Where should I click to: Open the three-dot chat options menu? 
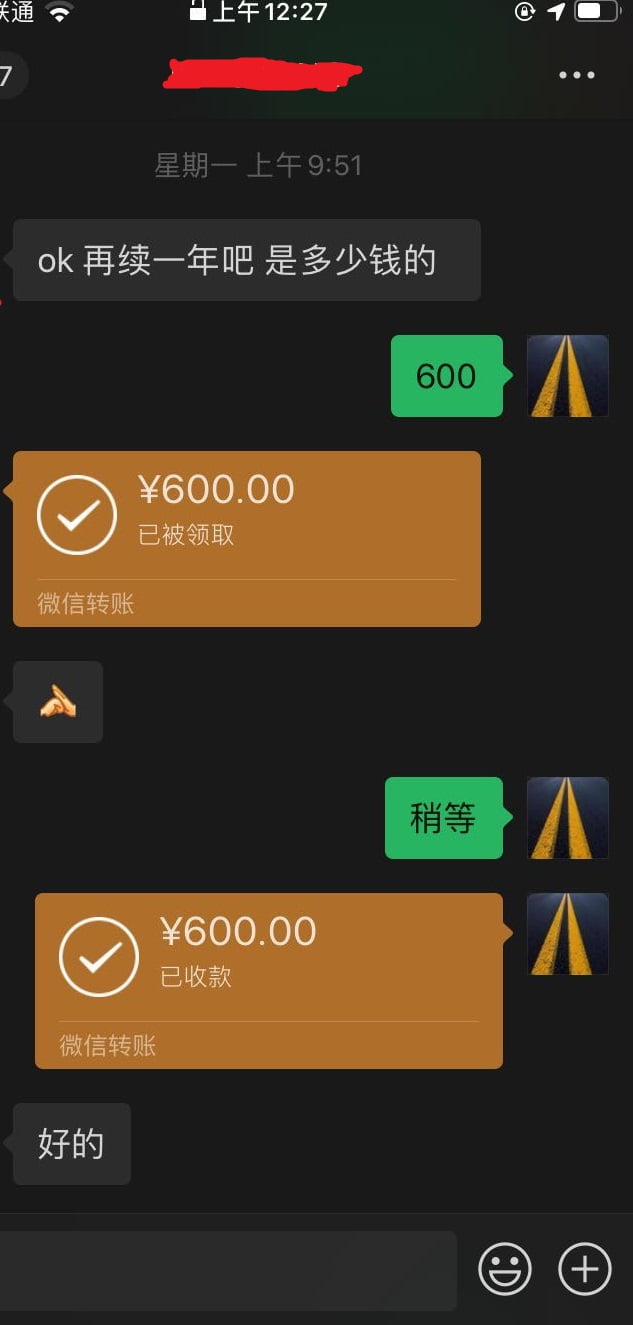pyautogui.click(x=577, y=75)
